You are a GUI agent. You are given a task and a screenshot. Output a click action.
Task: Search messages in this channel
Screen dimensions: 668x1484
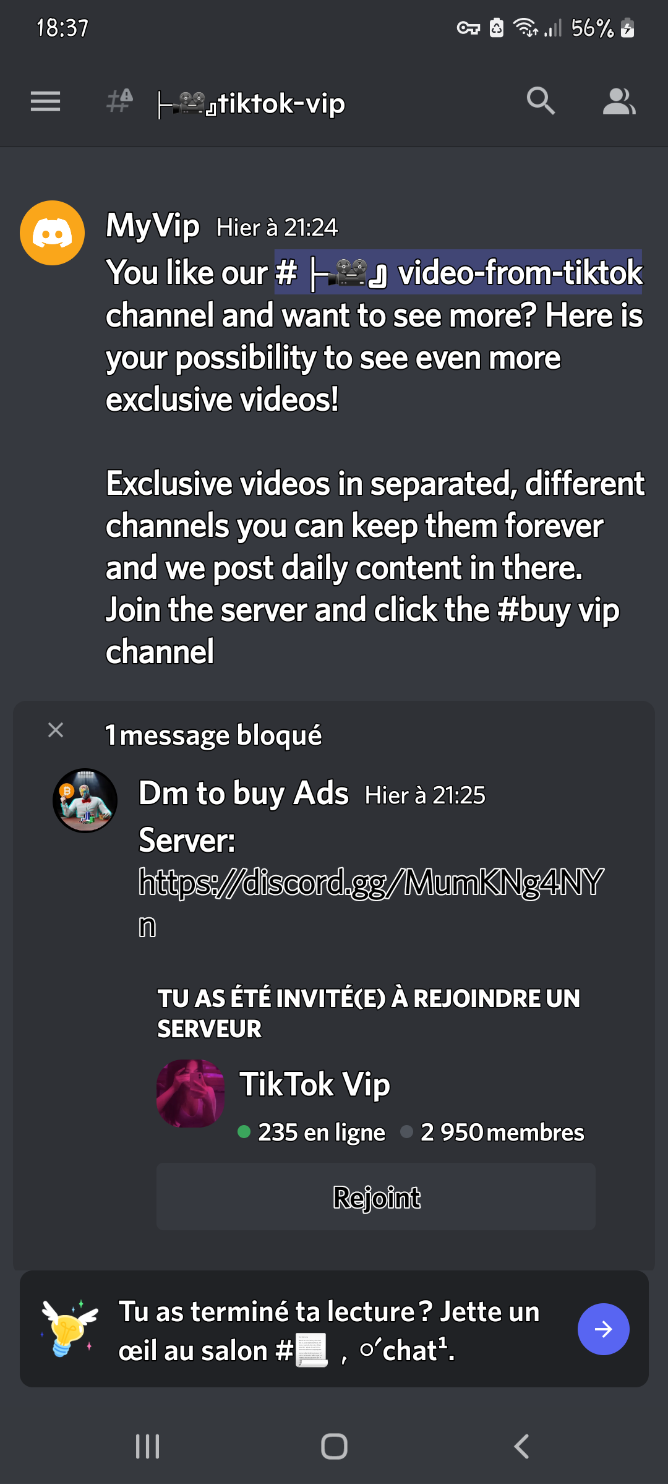[x=540, y=101]
